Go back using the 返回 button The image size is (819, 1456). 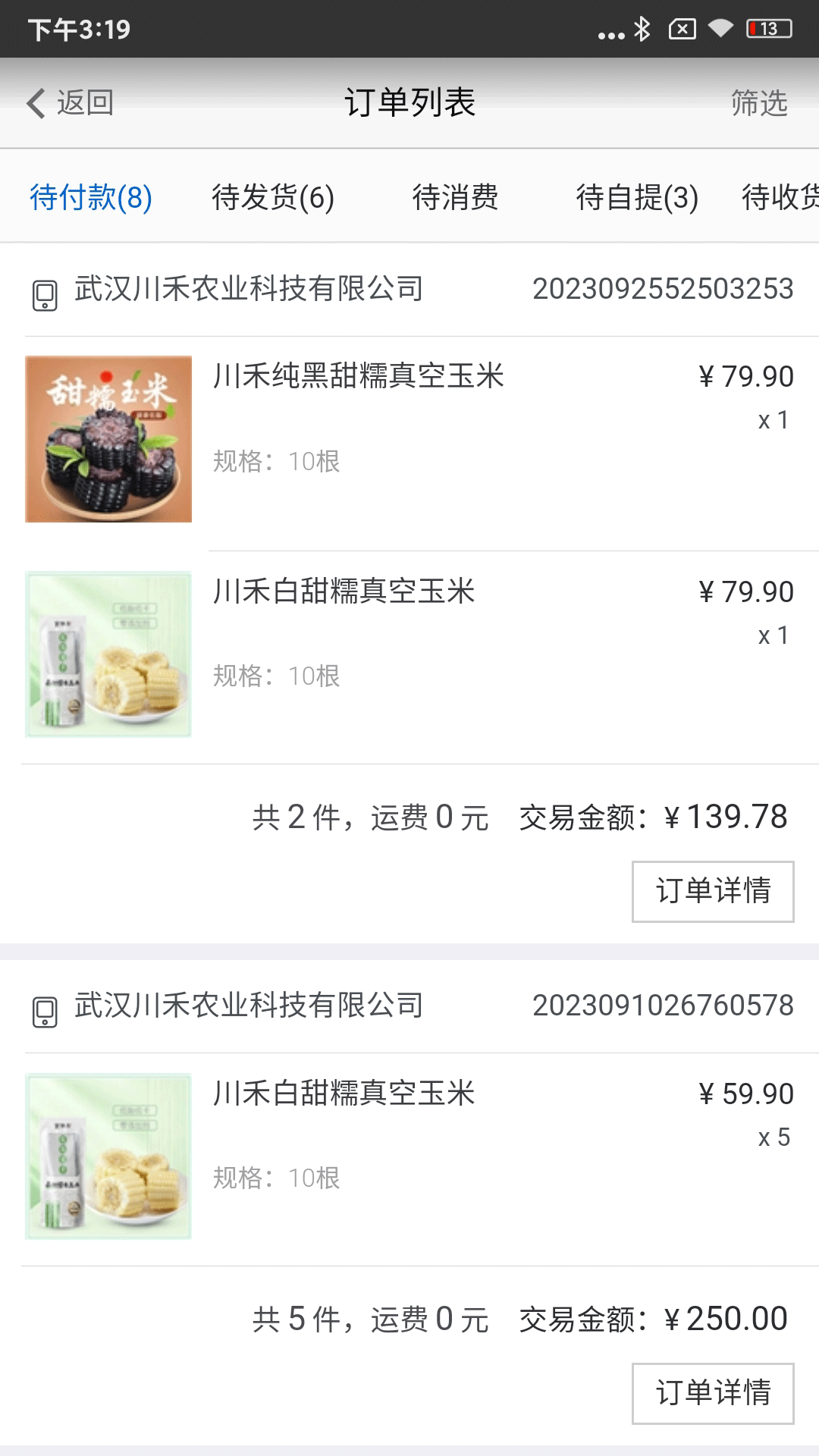tap(70, 103)
